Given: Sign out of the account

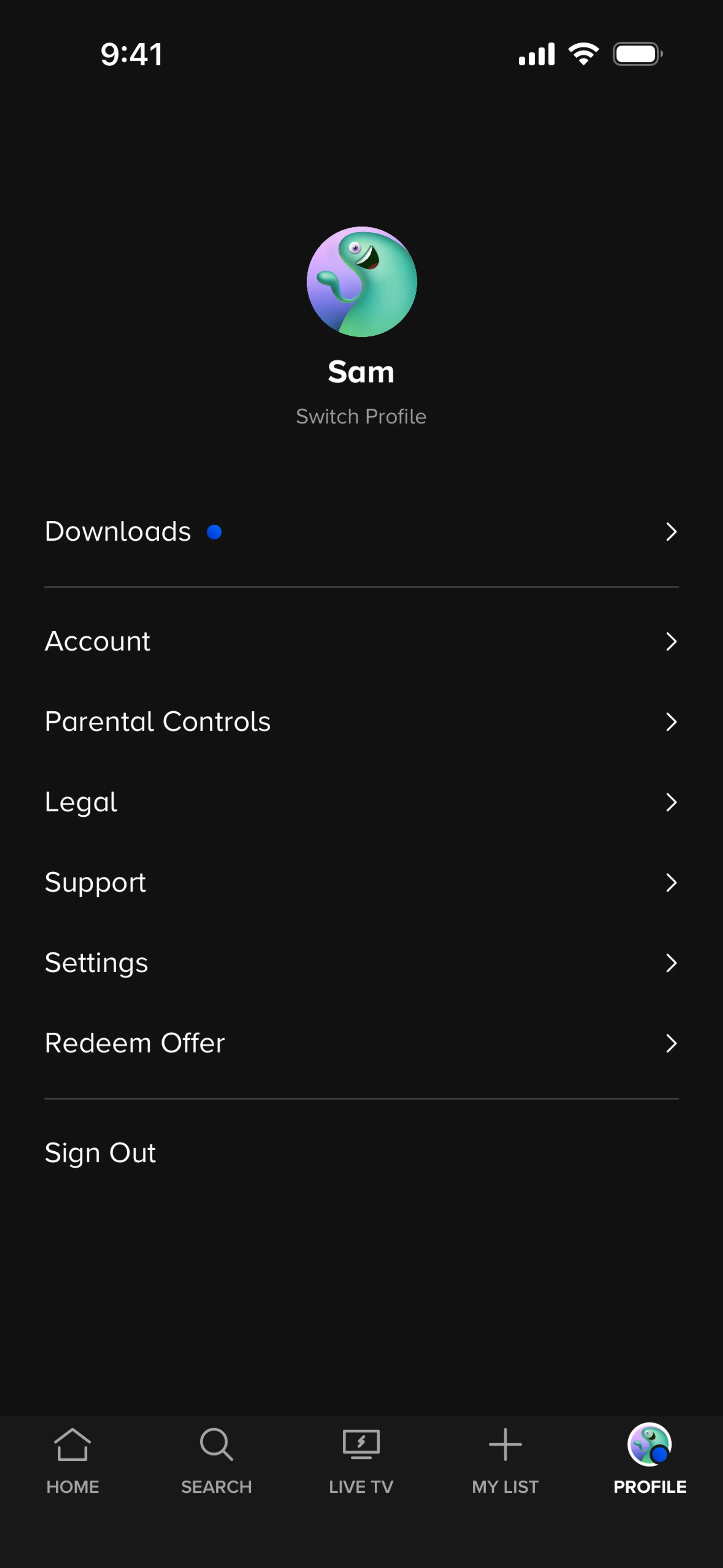Looking at the screenshot, I should 101,1152.
